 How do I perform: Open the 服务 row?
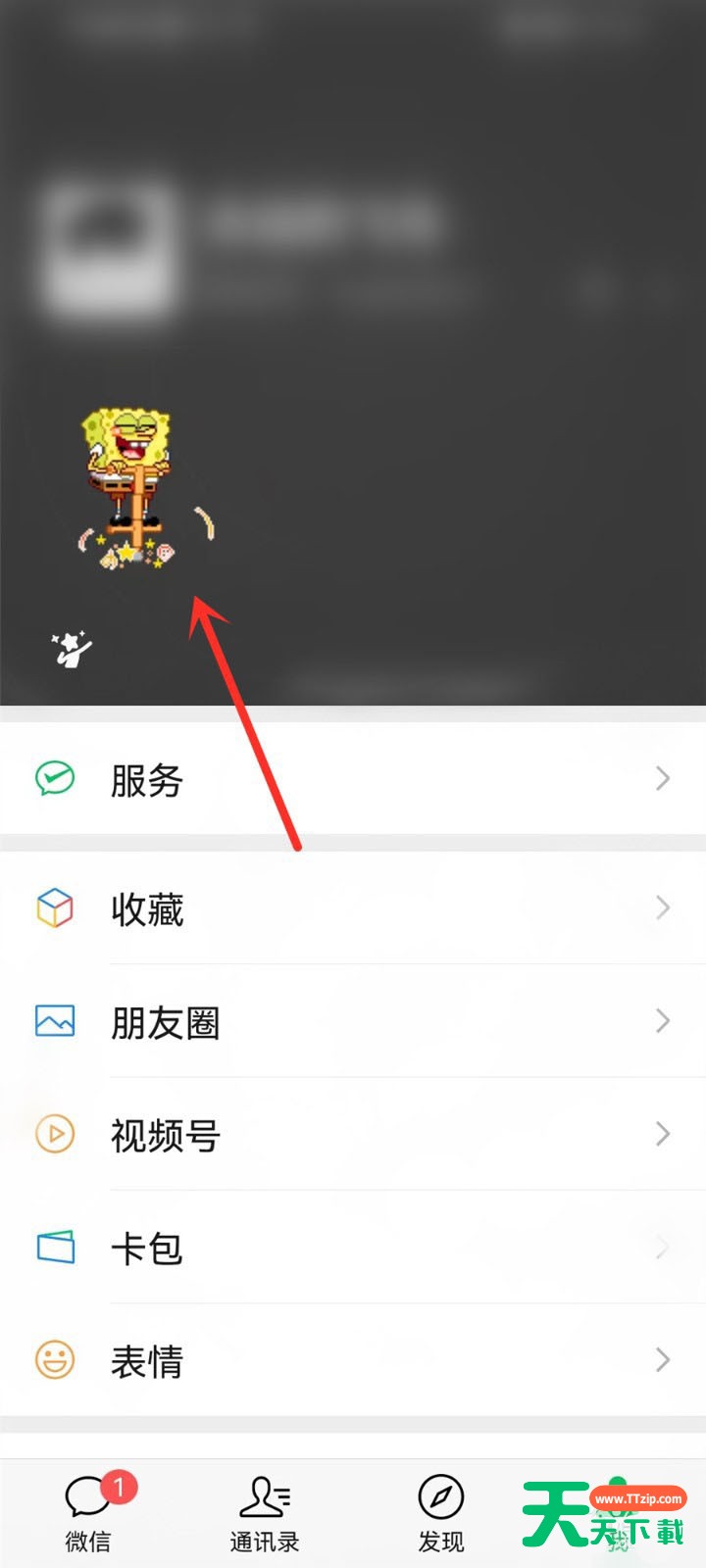(353, 779)
